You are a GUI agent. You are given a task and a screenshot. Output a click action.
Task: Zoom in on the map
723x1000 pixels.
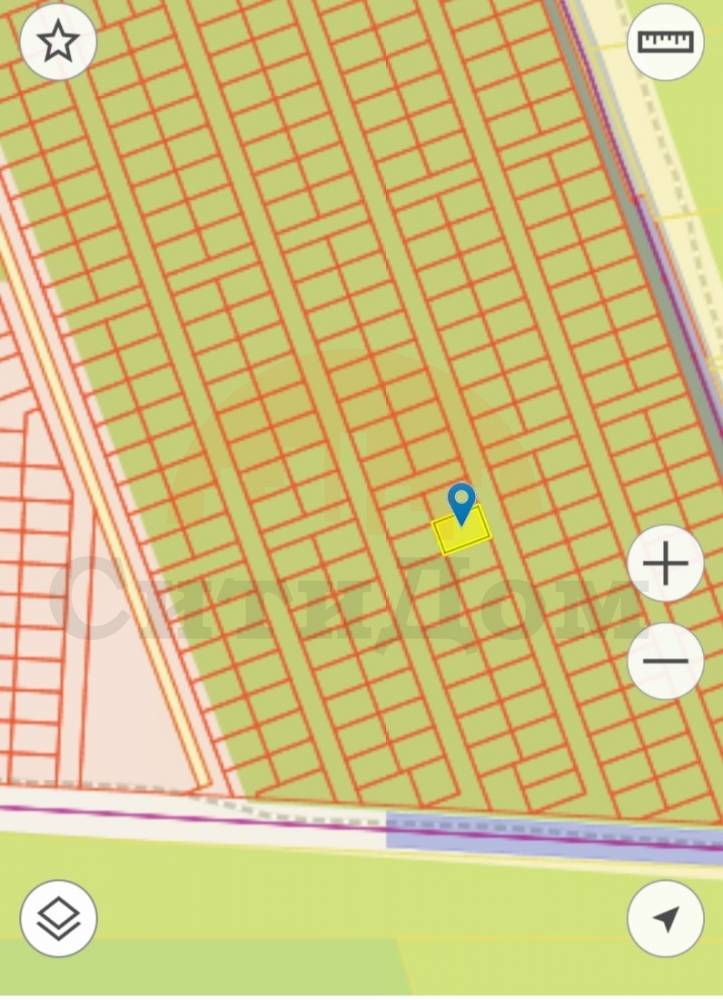[665, 564]
